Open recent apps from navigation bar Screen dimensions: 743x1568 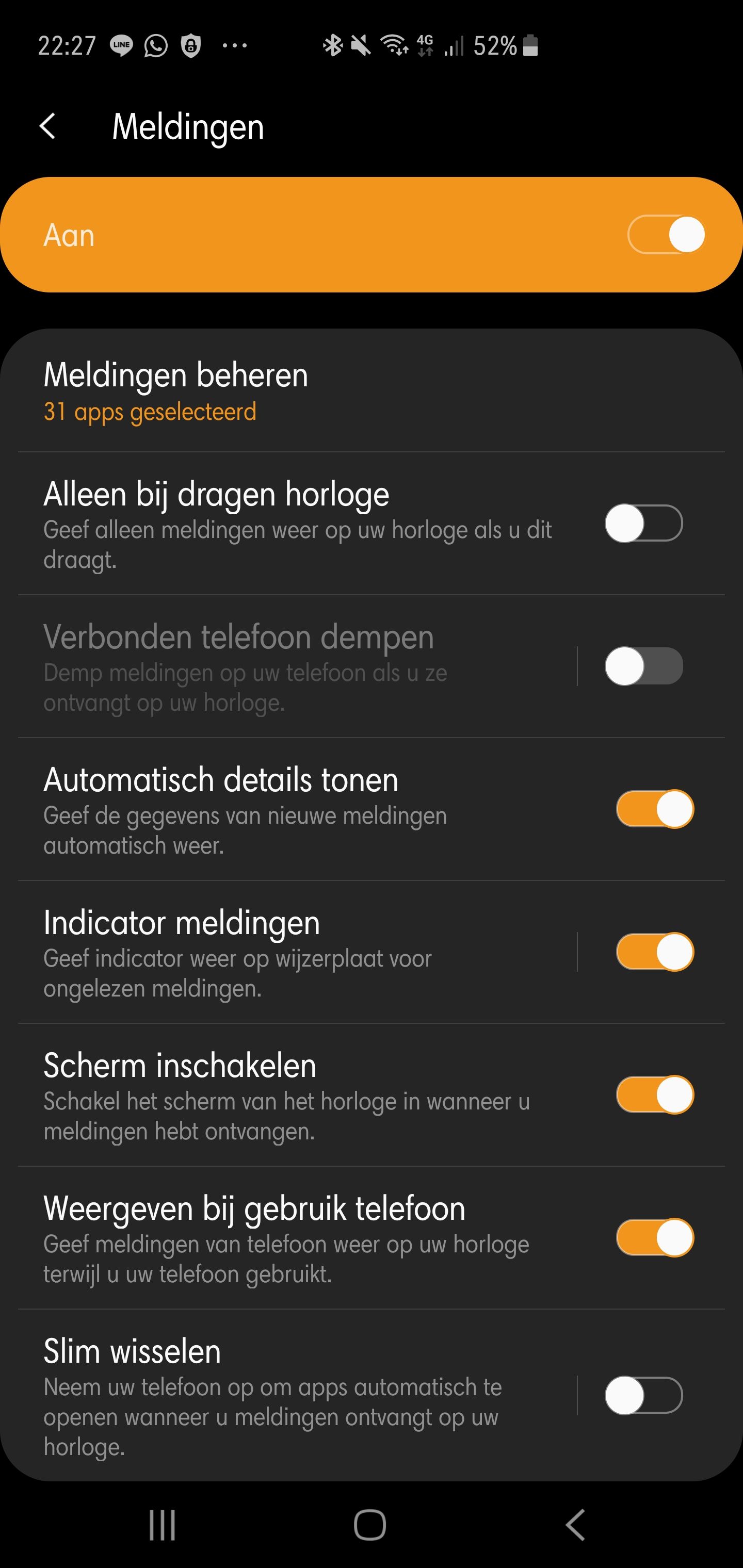tap(163, 1525)
